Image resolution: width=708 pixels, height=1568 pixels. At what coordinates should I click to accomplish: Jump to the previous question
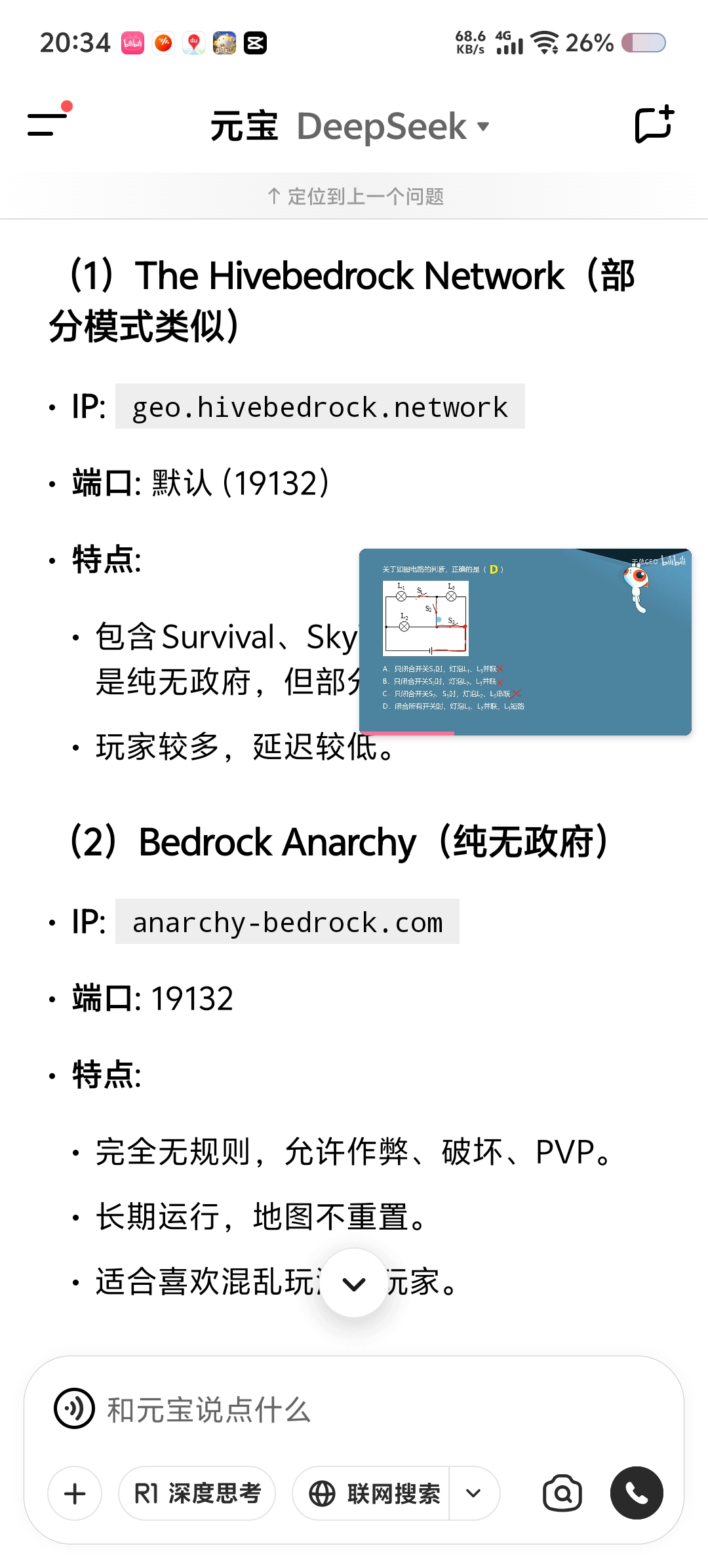[x=356, y=196]
